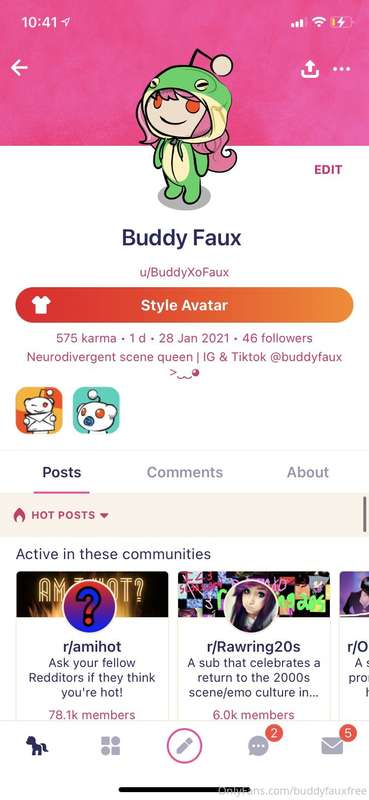This screenshot has width=369, height=800.
Task: Create a new post with the pencil button
Action: point(184,746)
